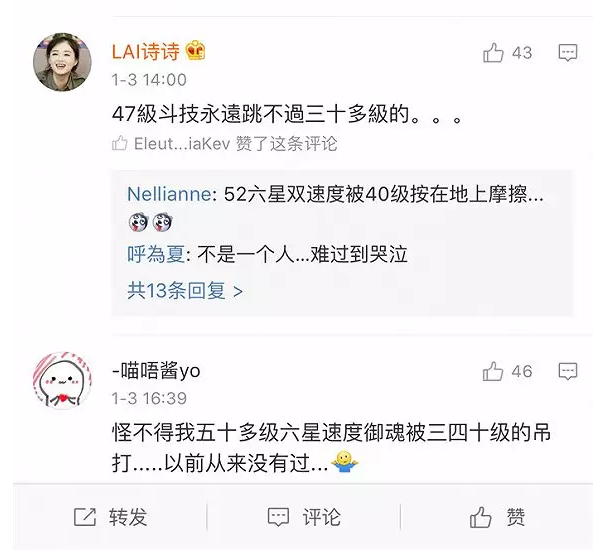Viewport: 605px width, 560px height.
Task: Tap 评论 to write a comment
Action: tap(304, 516)
